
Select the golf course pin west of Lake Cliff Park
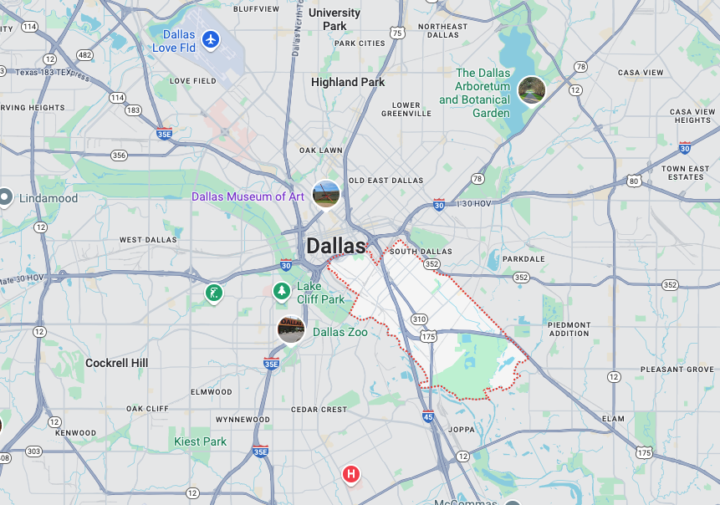point(213,292)
